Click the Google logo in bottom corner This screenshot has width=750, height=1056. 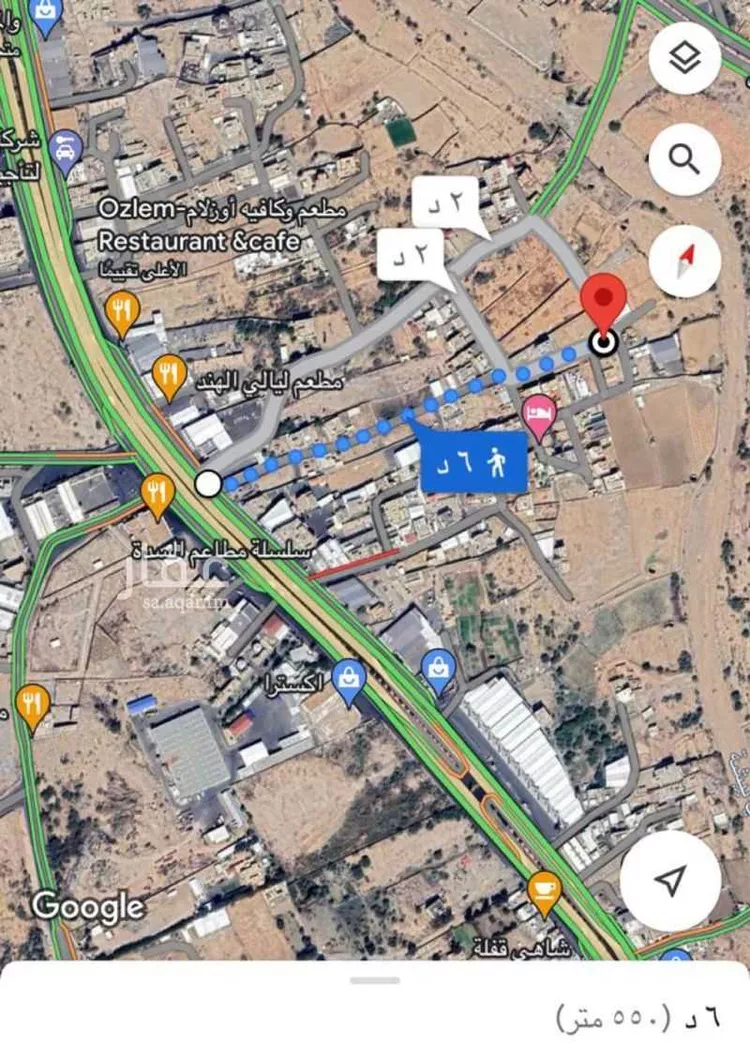88,905
